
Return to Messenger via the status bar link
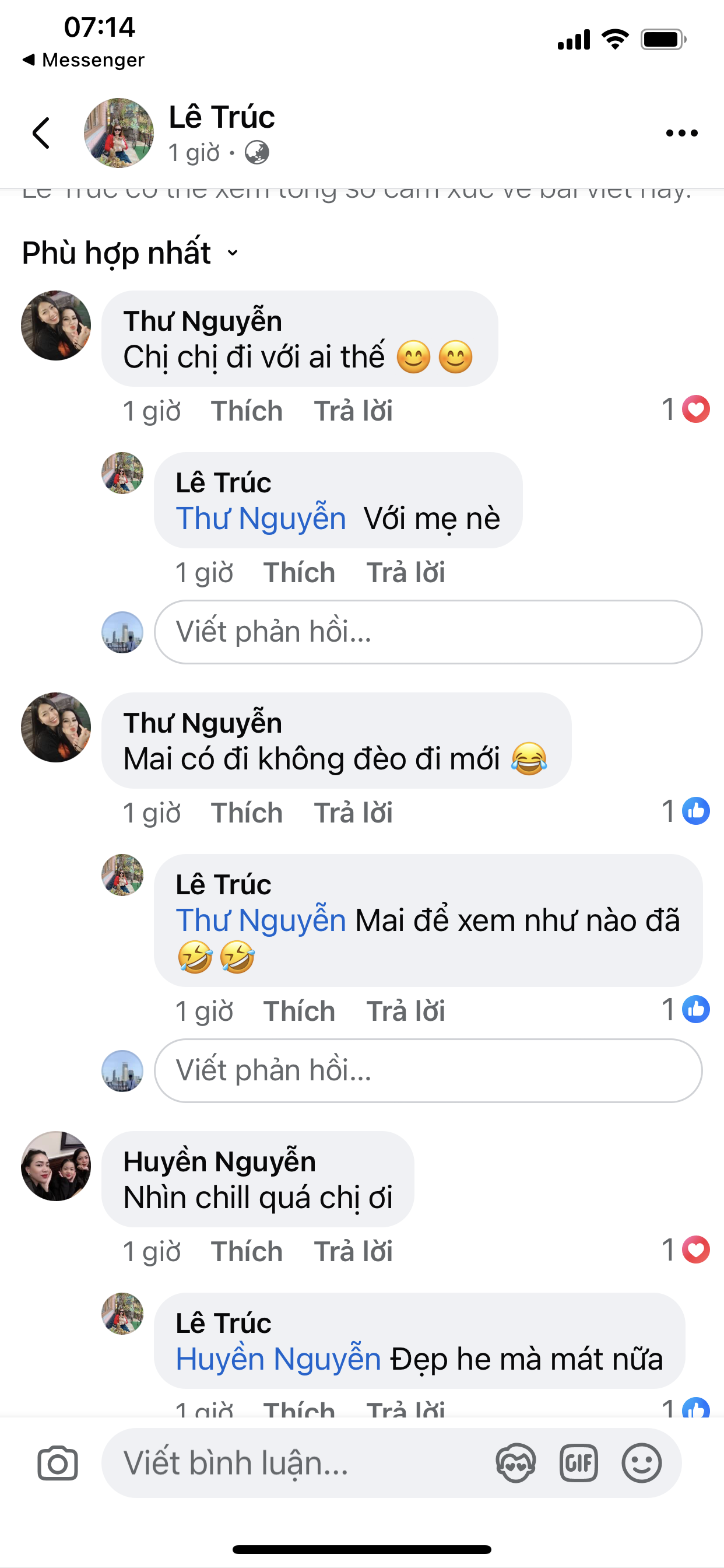click(83, 60)
